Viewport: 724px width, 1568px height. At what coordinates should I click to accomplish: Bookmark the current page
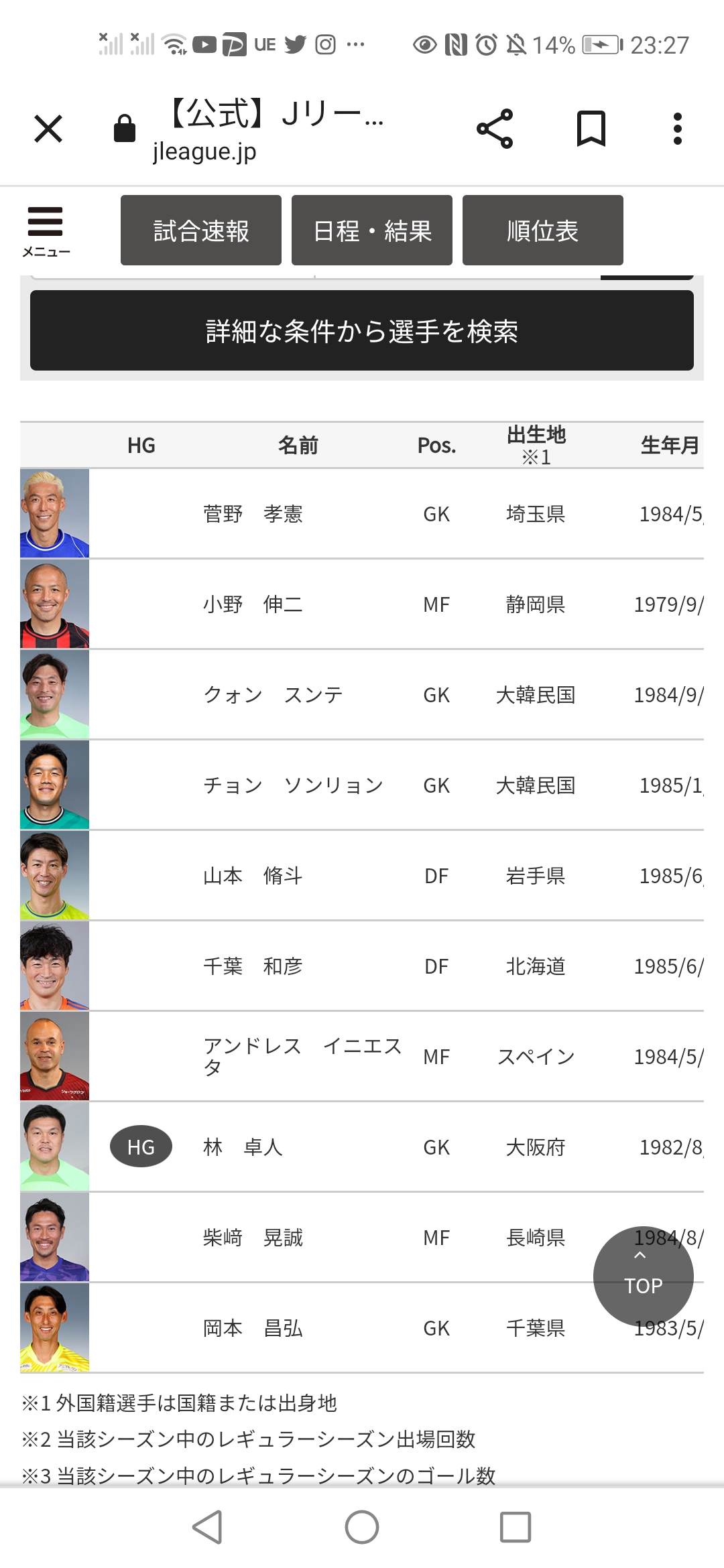tap(591, 129)
